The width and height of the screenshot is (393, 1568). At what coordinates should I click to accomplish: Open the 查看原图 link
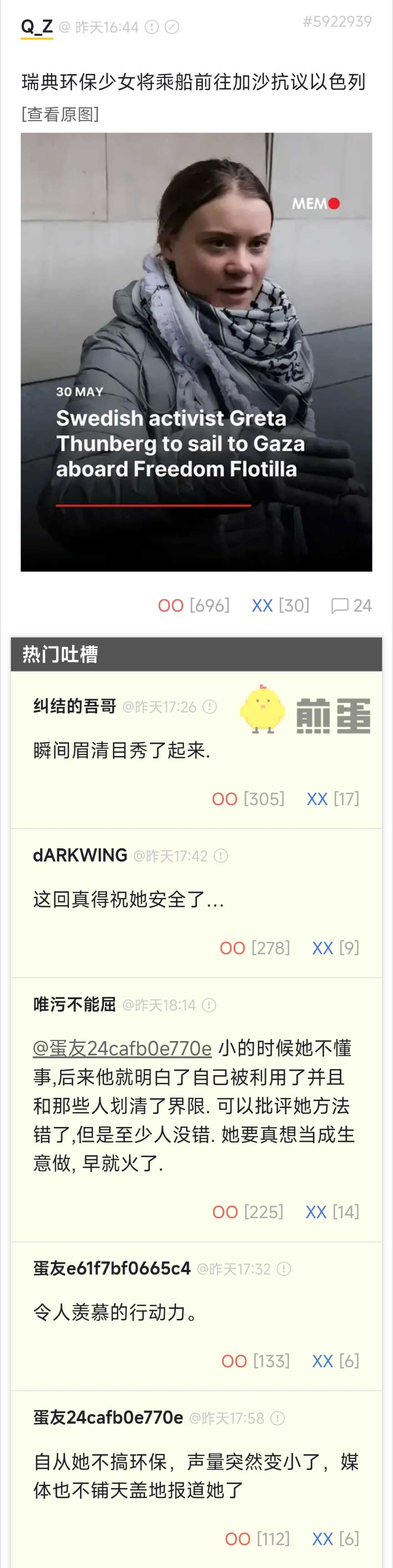[x=60, y=114]
